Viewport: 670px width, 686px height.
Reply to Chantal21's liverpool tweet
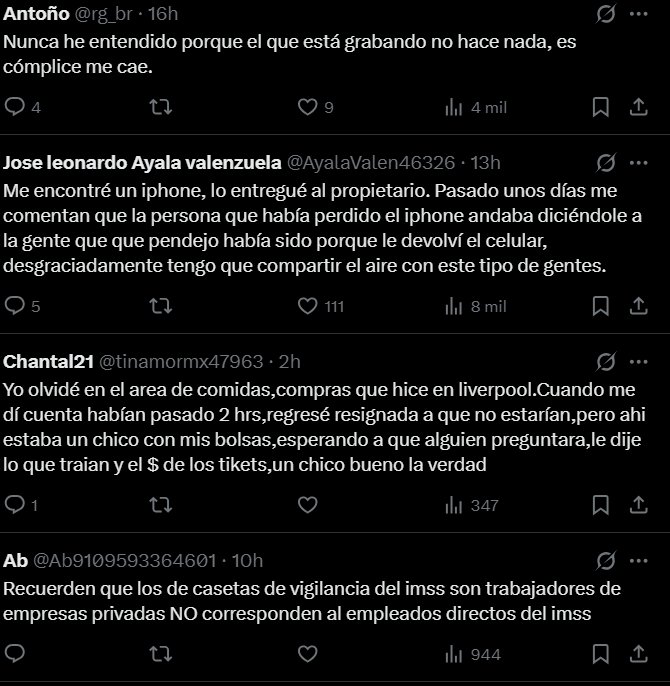point(14,505)
